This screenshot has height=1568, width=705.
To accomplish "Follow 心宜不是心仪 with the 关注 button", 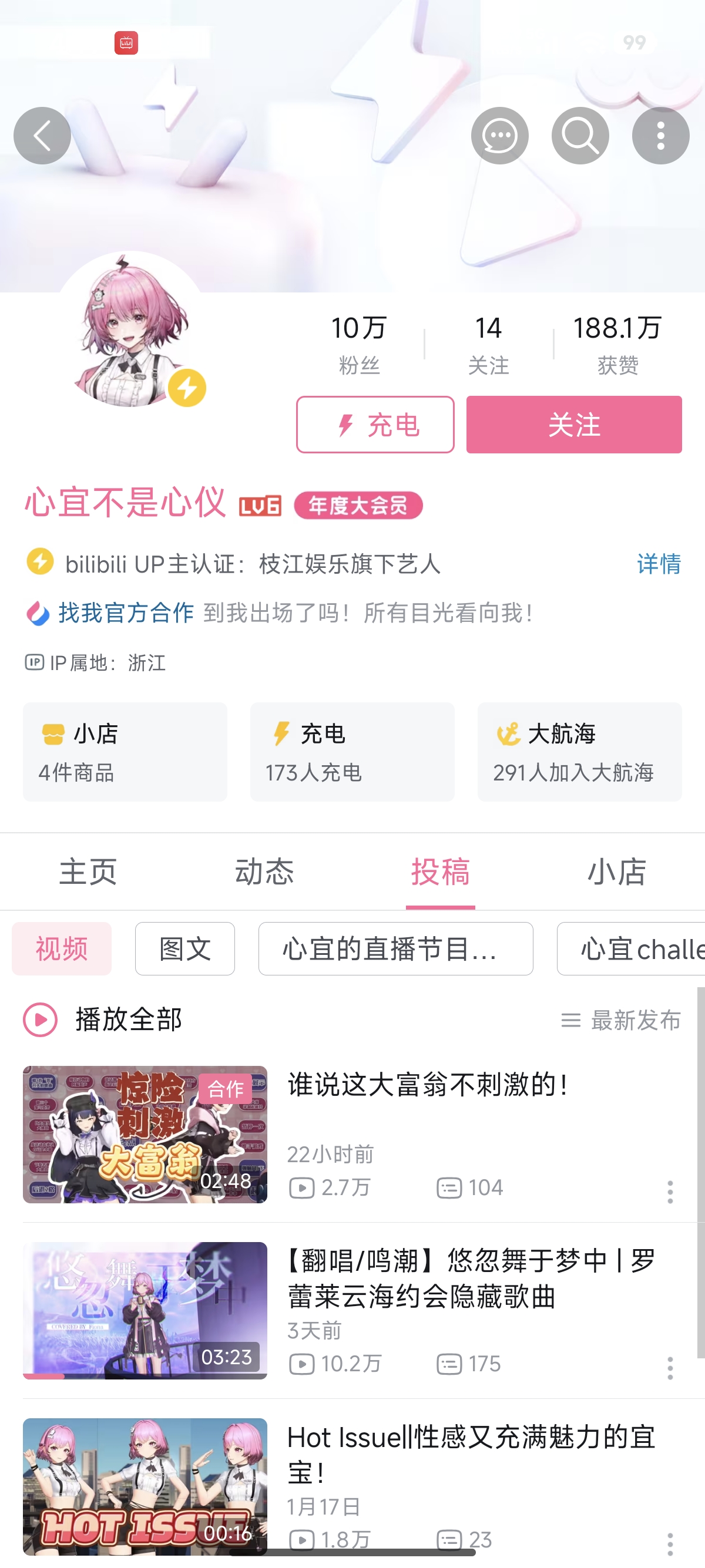I will [x=573, y=424].
